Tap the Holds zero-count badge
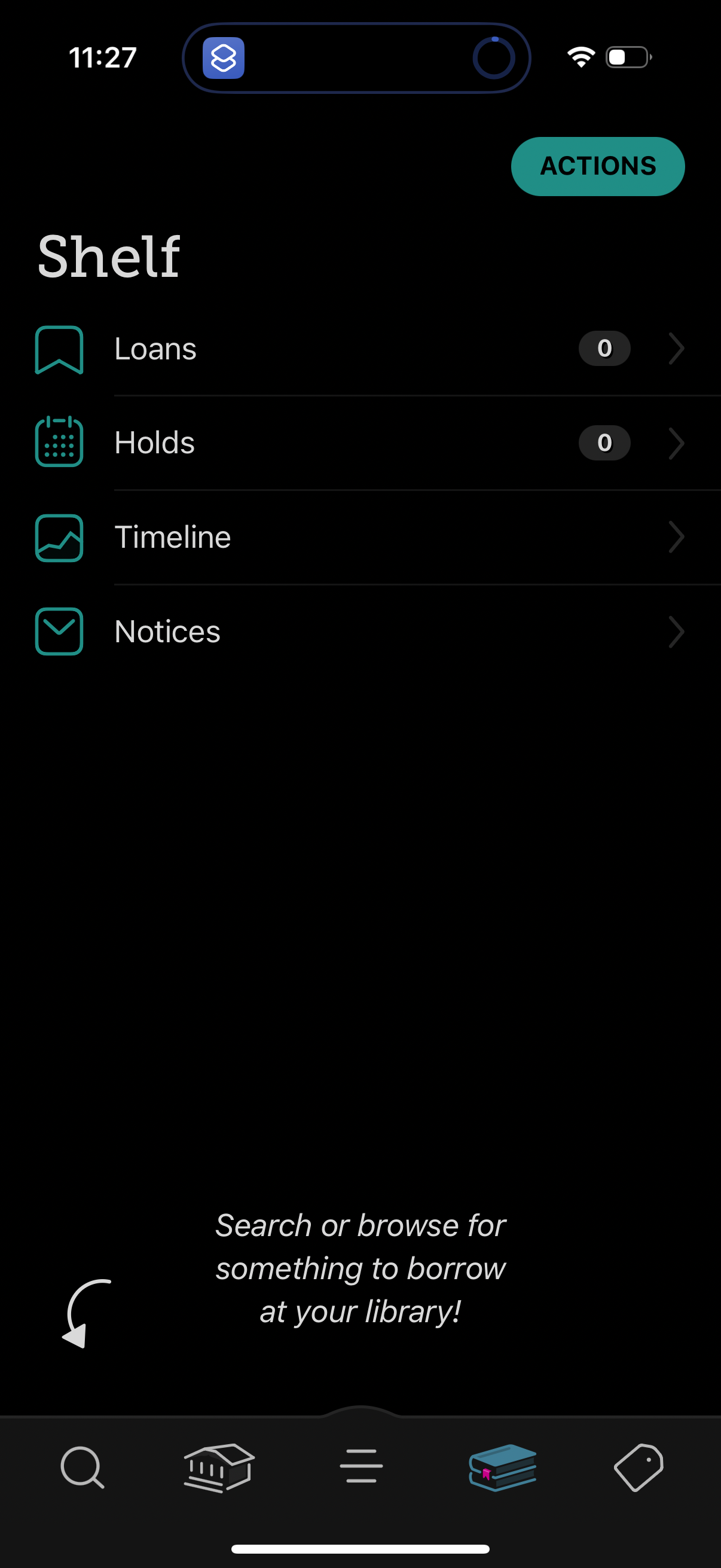The width and height of the screenshot is (721, 1568). 604,443
